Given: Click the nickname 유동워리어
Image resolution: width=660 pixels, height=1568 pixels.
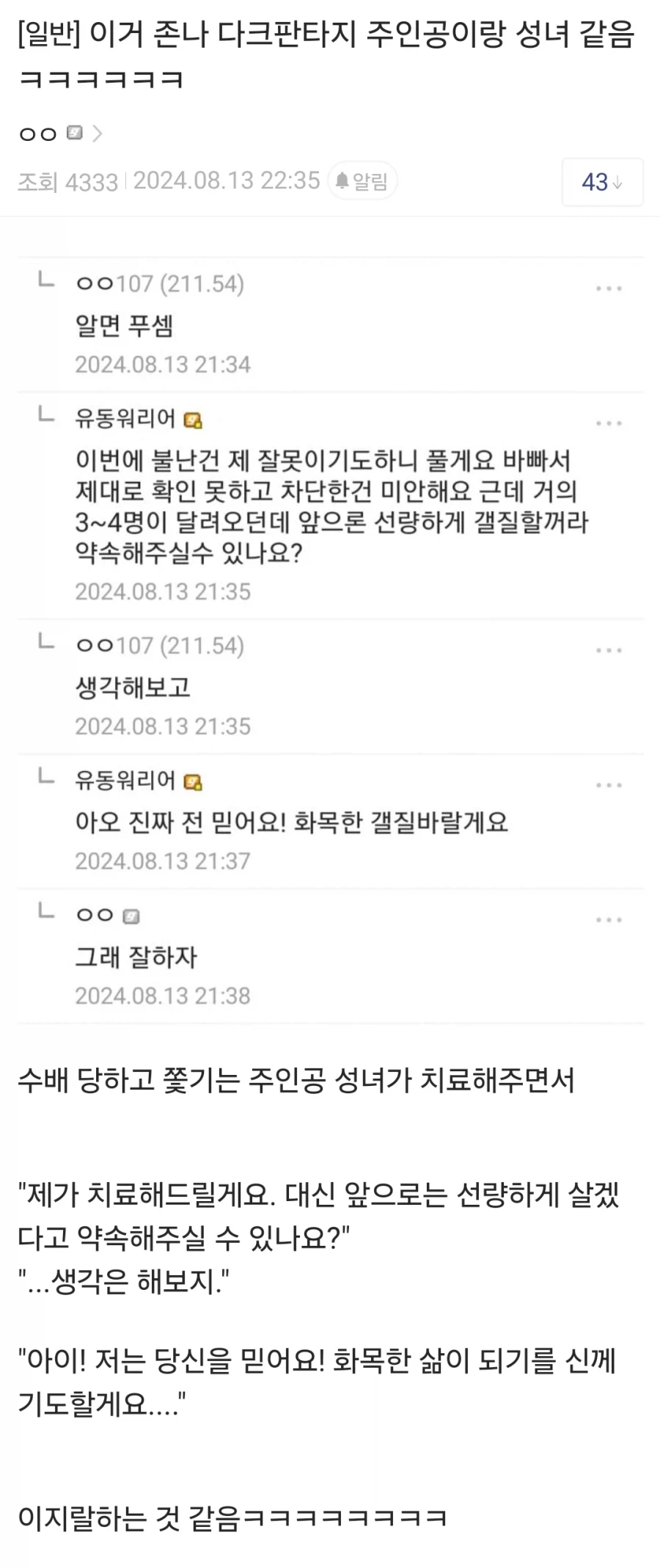Looking at the screenshot, I should 126,420.
